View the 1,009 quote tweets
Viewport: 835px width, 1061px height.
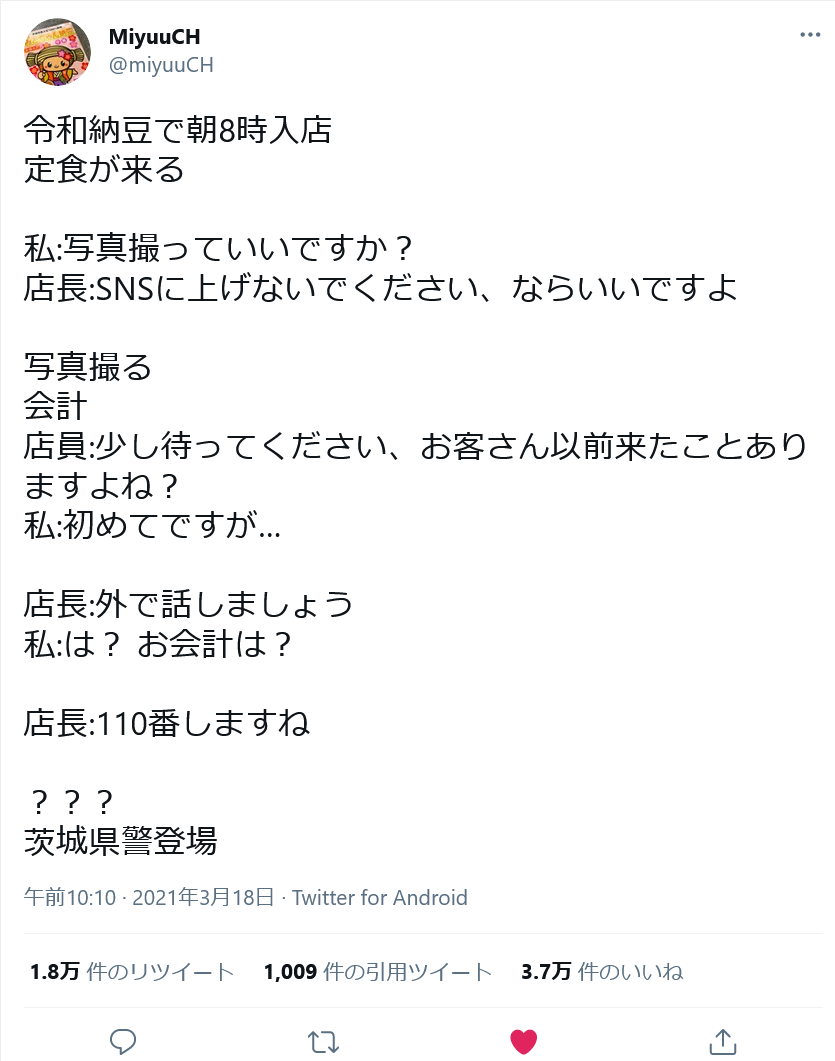(378, 971)
